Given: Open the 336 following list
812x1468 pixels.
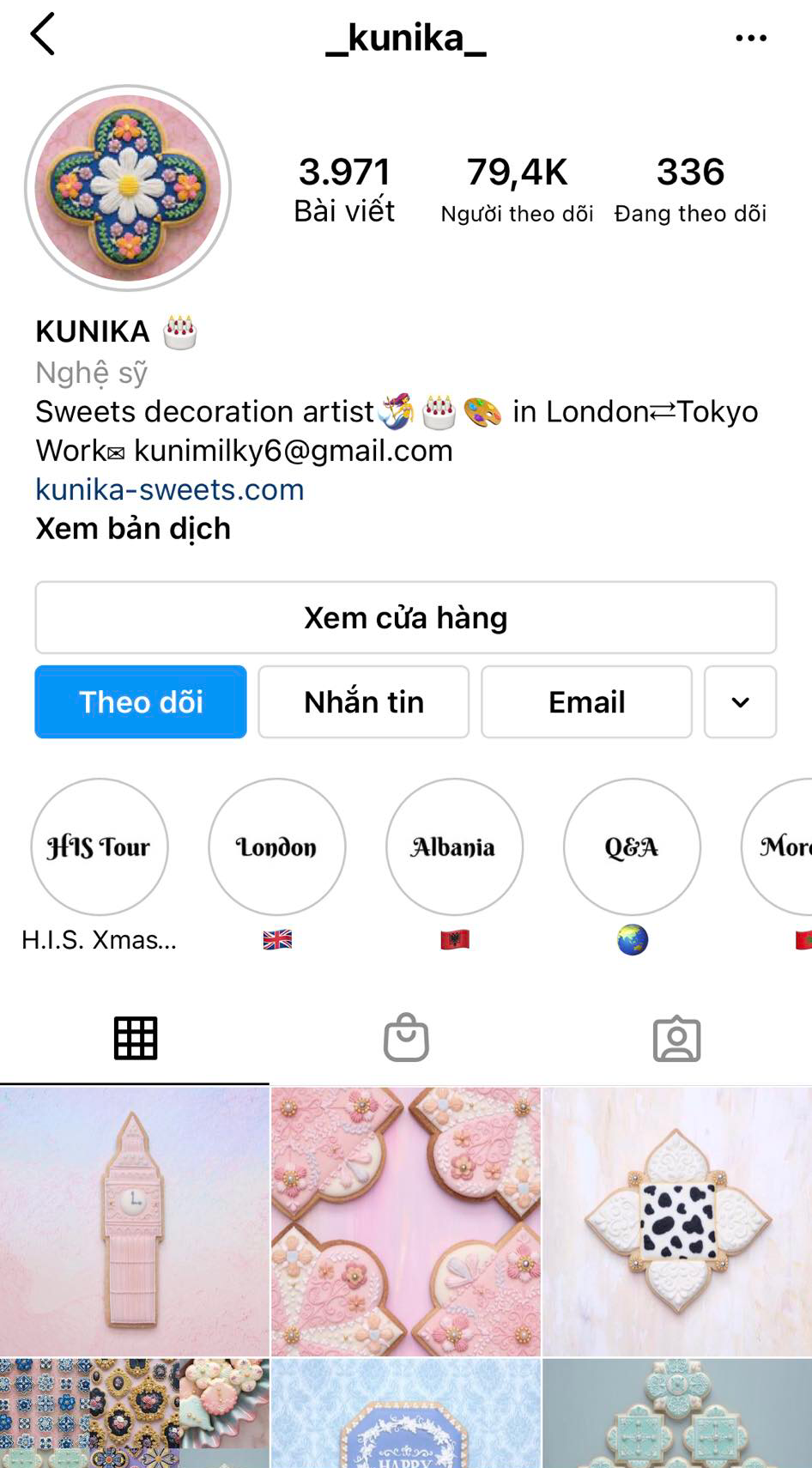Looking at the screenshot, I should (x=690, y=191).
